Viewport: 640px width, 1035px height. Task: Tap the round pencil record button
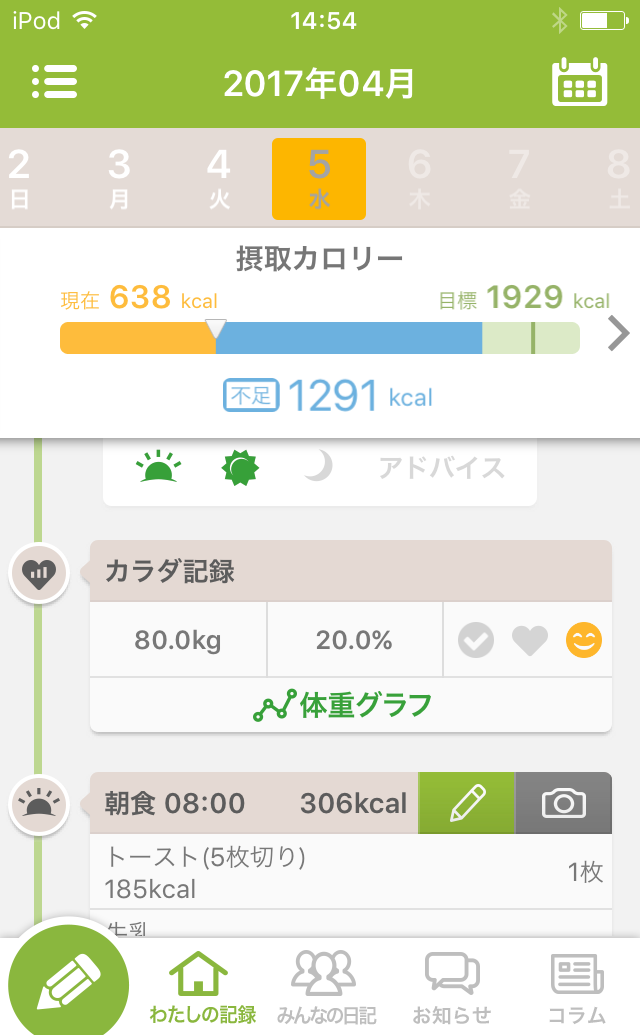[x=69, y=984]
